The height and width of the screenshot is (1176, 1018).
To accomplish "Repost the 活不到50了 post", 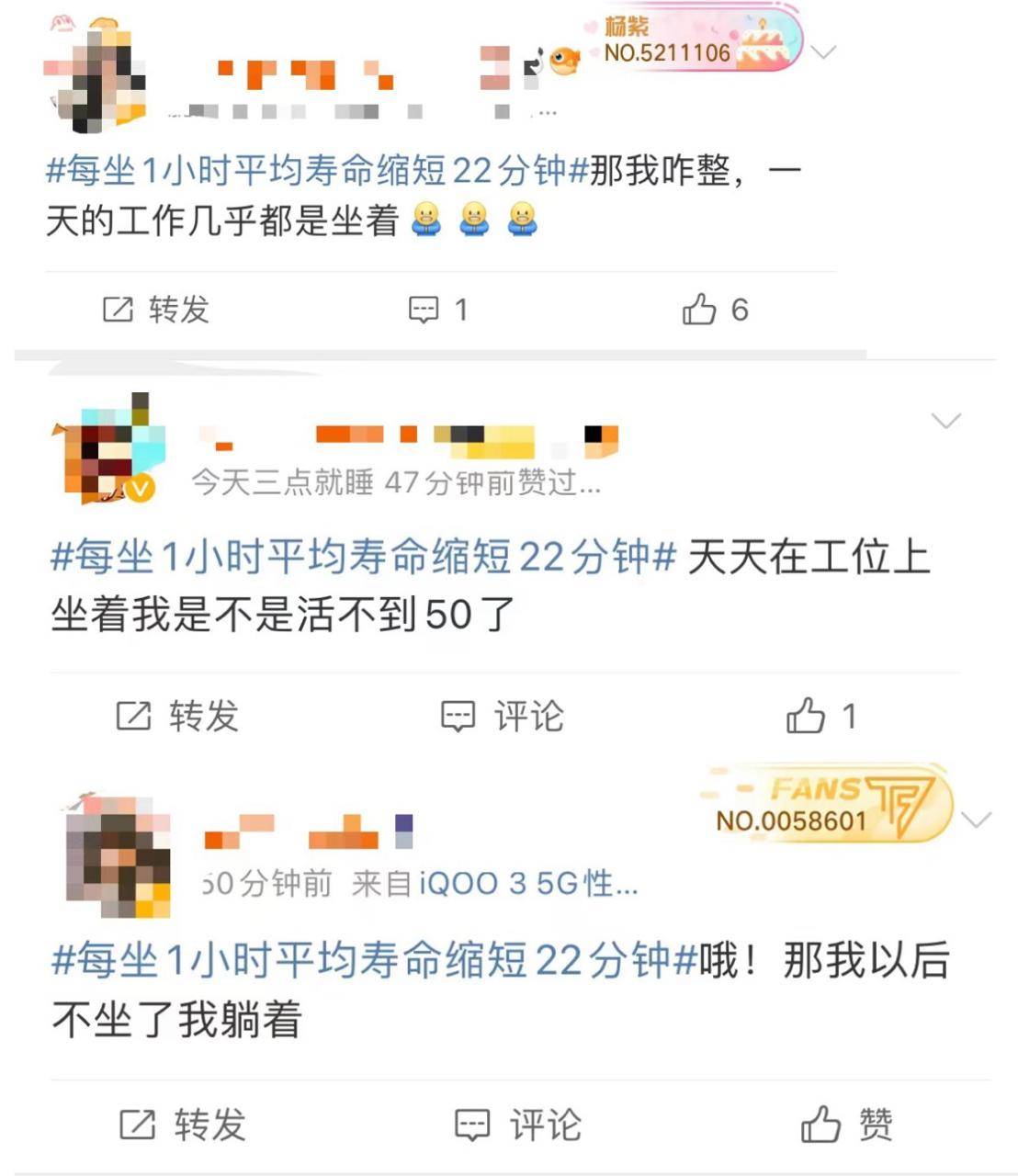I will coord(177,716).
